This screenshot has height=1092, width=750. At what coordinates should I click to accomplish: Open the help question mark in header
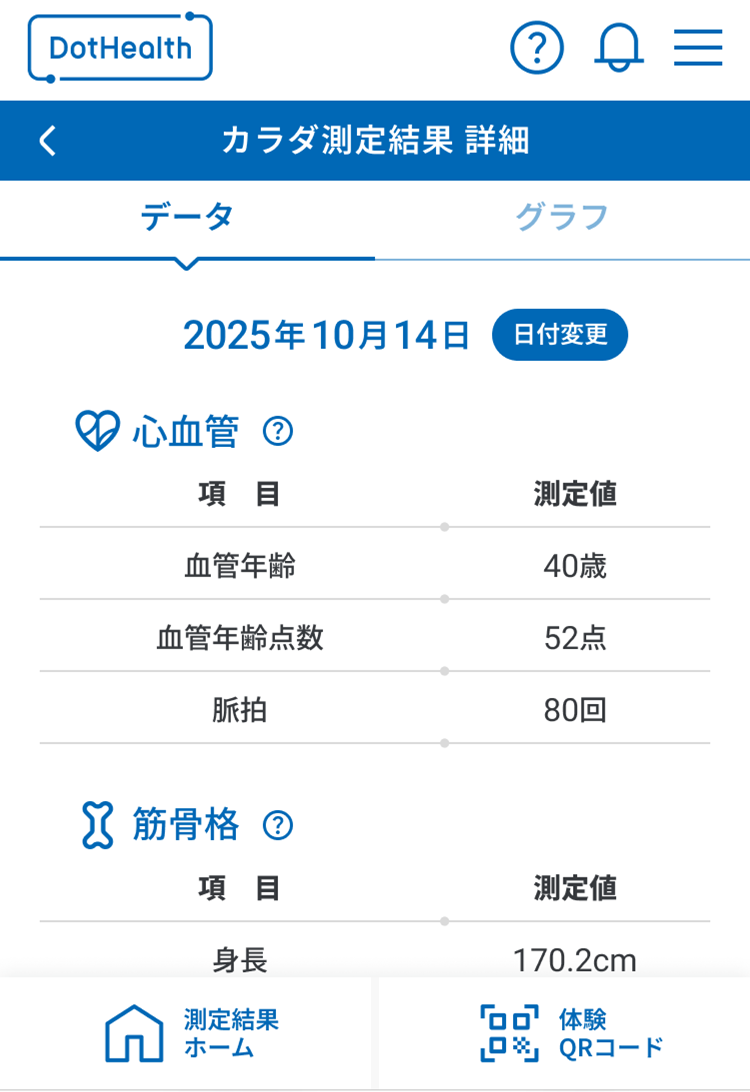click(537, 47)
